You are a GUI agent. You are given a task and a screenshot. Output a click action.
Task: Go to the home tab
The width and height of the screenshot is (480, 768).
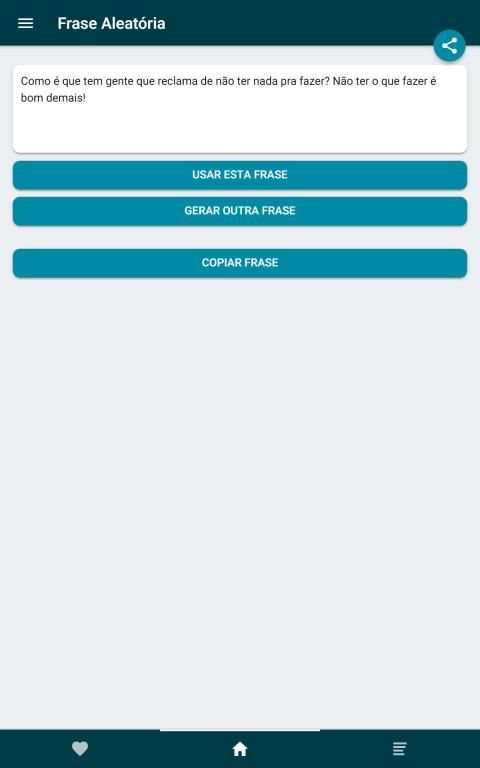pyautogui.click(x=240, y=748)
